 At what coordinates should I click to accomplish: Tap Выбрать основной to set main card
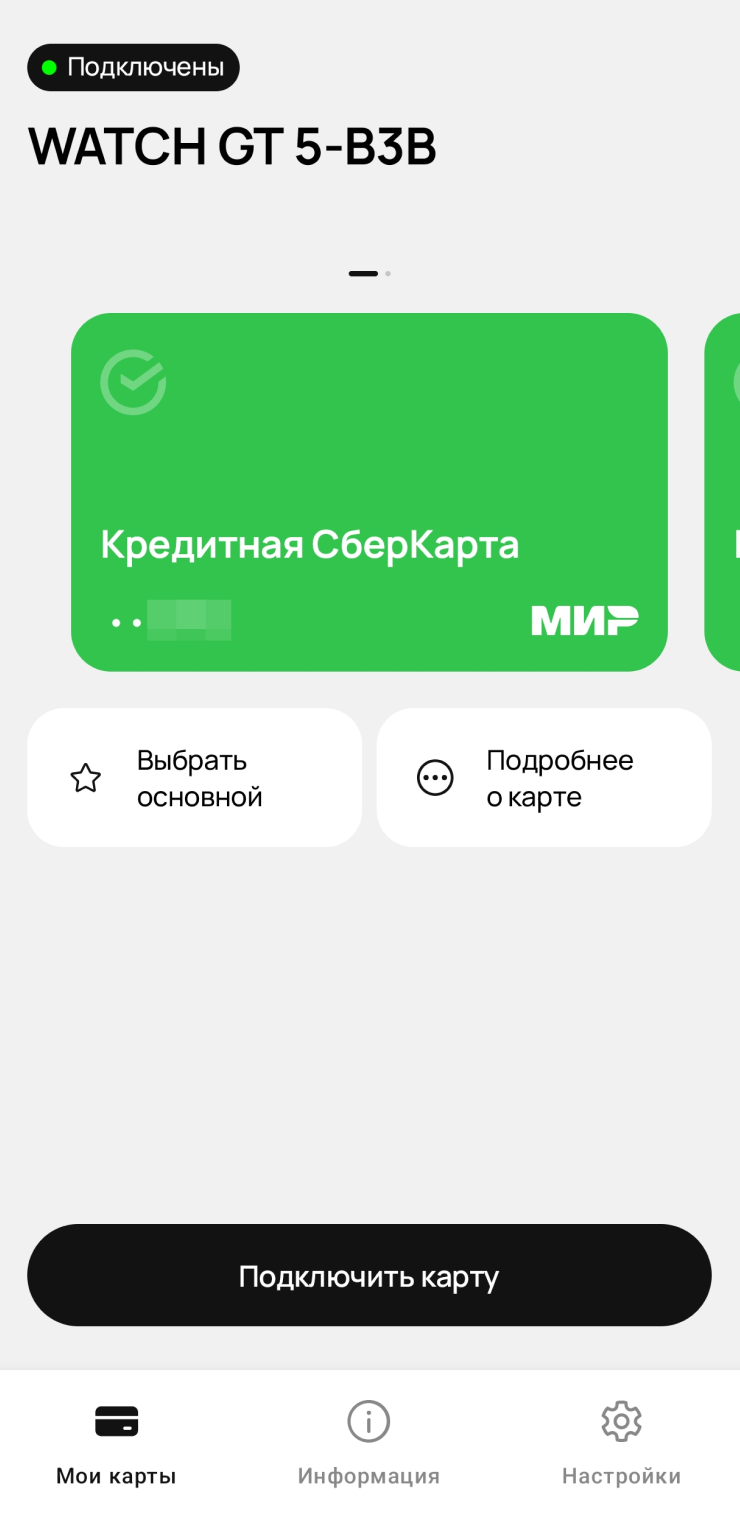pos(194,778)
